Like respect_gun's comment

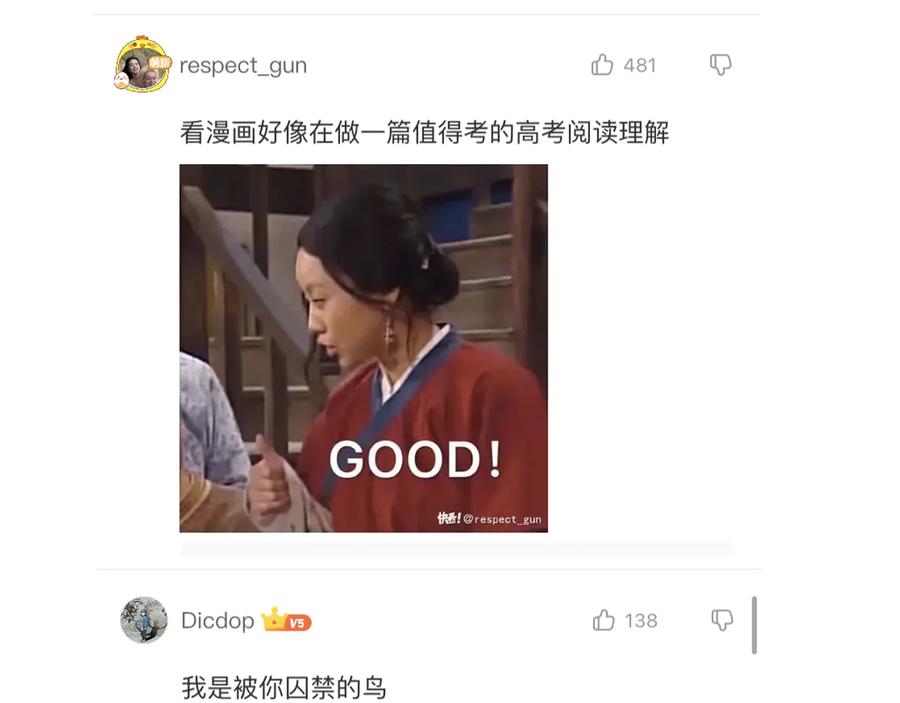(x=602, y=65)
